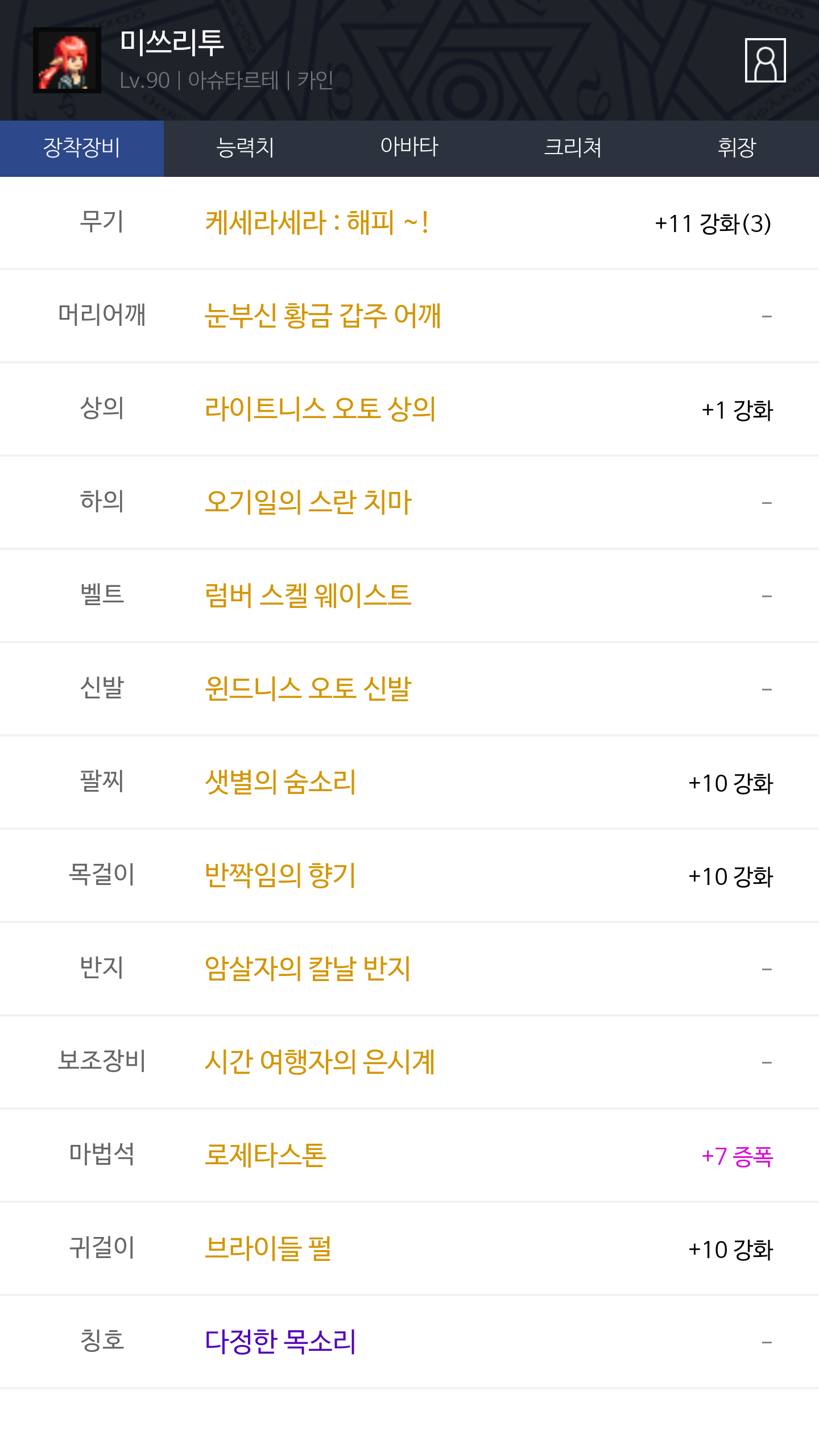819x1456 pixels.
Task: Tap the 미쓰리투 character avatar
Action: pos(67,60)
